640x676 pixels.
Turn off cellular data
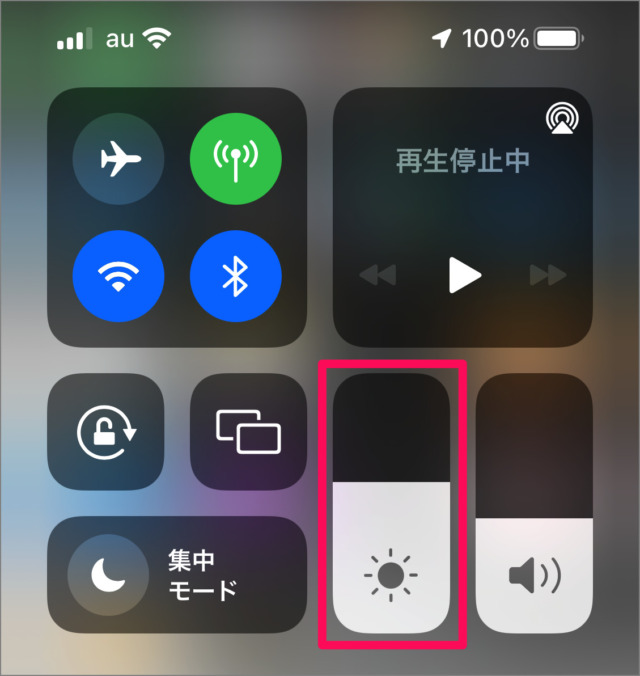[236, 156]
